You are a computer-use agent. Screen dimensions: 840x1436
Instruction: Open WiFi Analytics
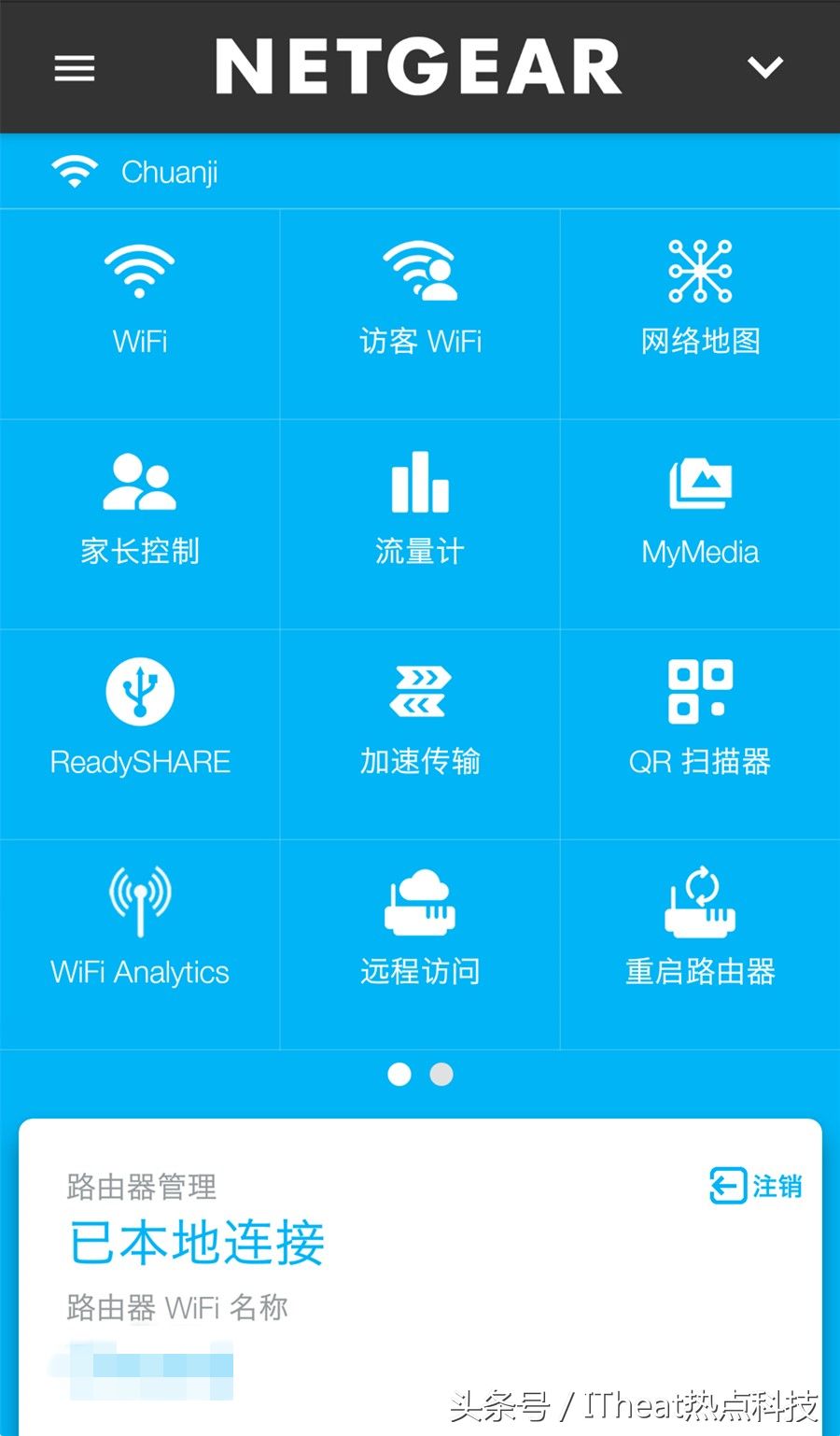(x=140, y=930)
